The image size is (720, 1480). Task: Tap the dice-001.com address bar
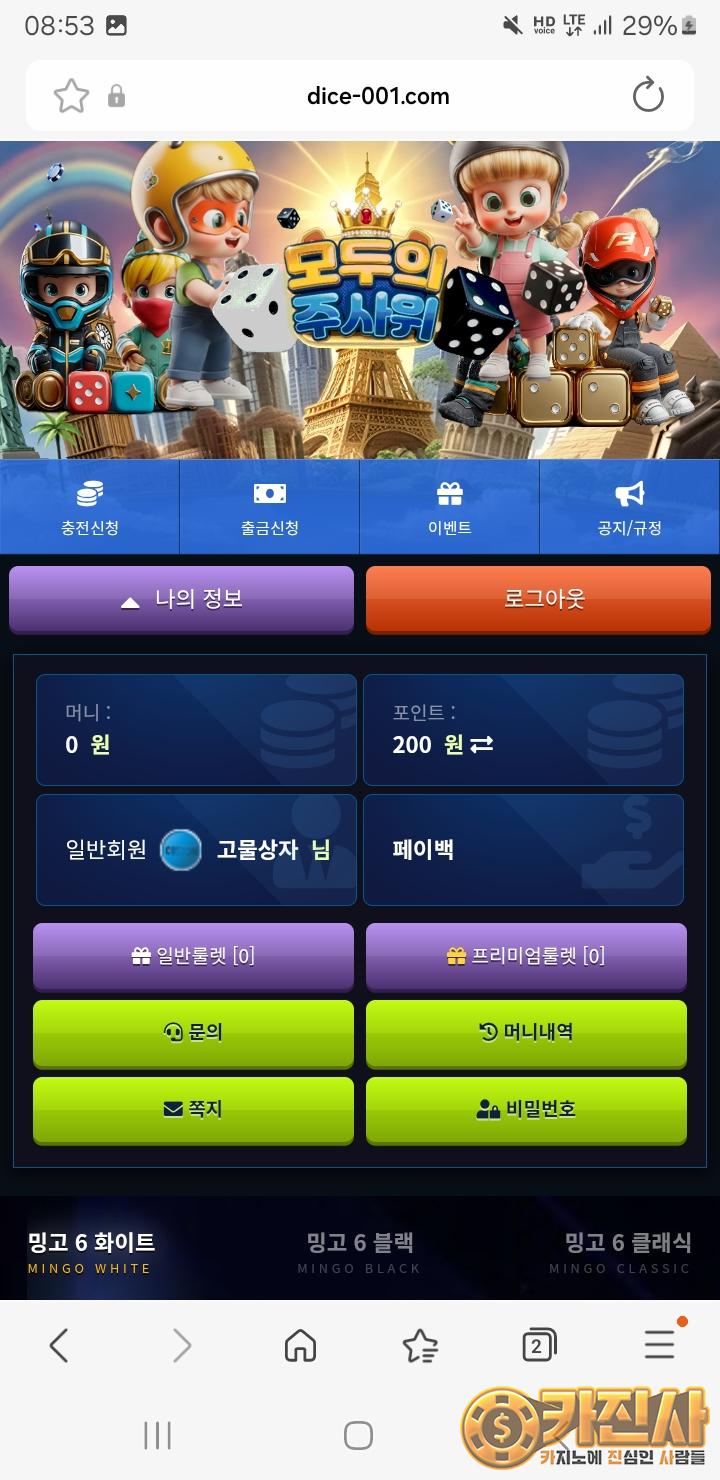coord(378,96)
